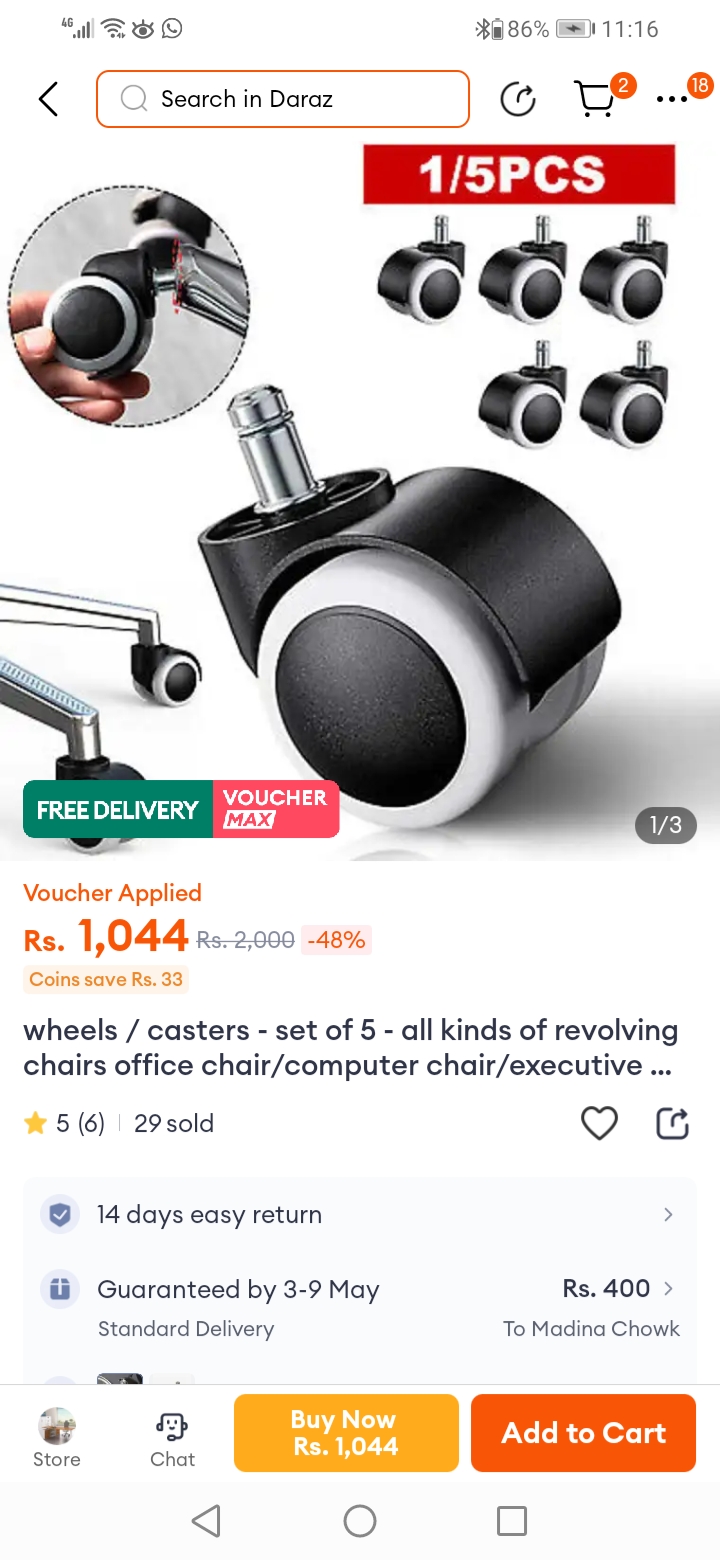Add this product to wishlist with heart icon

point(599,1123)
